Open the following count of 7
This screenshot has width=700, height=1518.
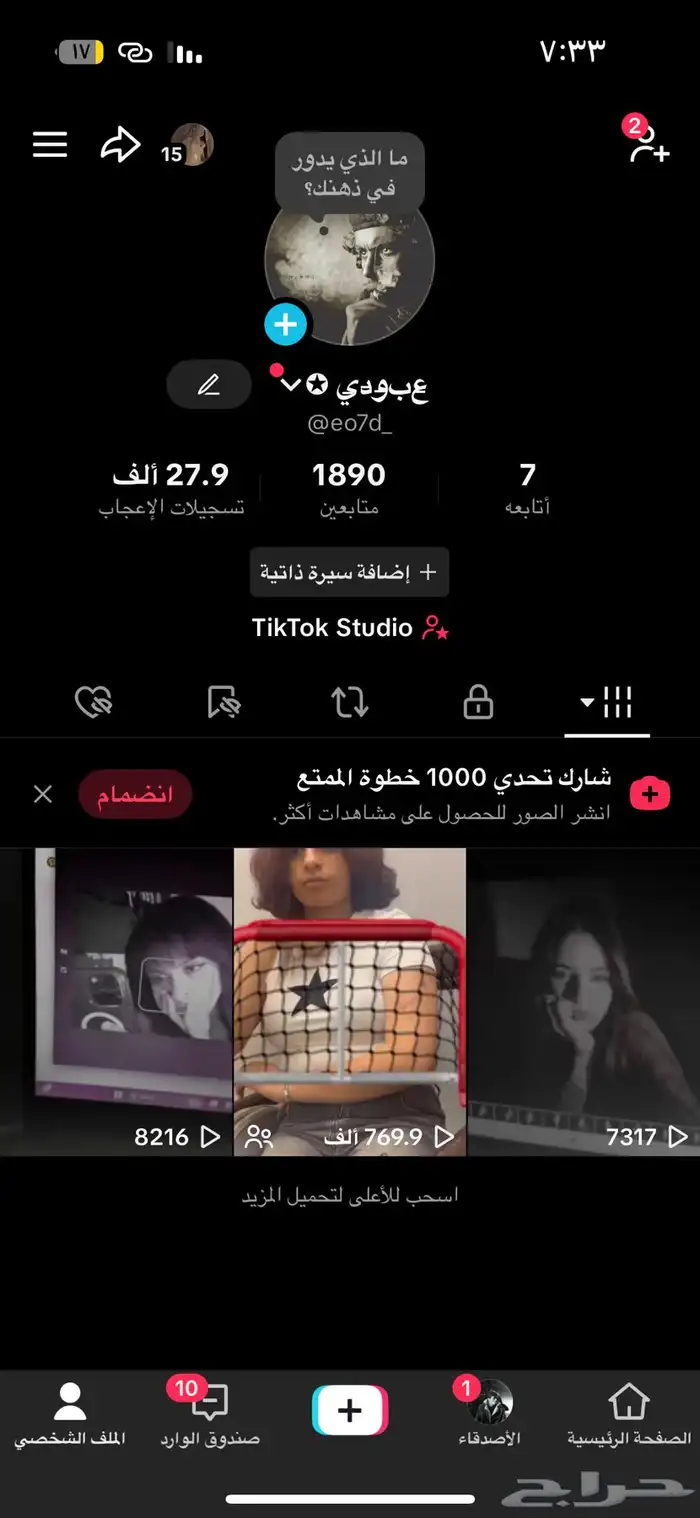click(x=527, y=487)
